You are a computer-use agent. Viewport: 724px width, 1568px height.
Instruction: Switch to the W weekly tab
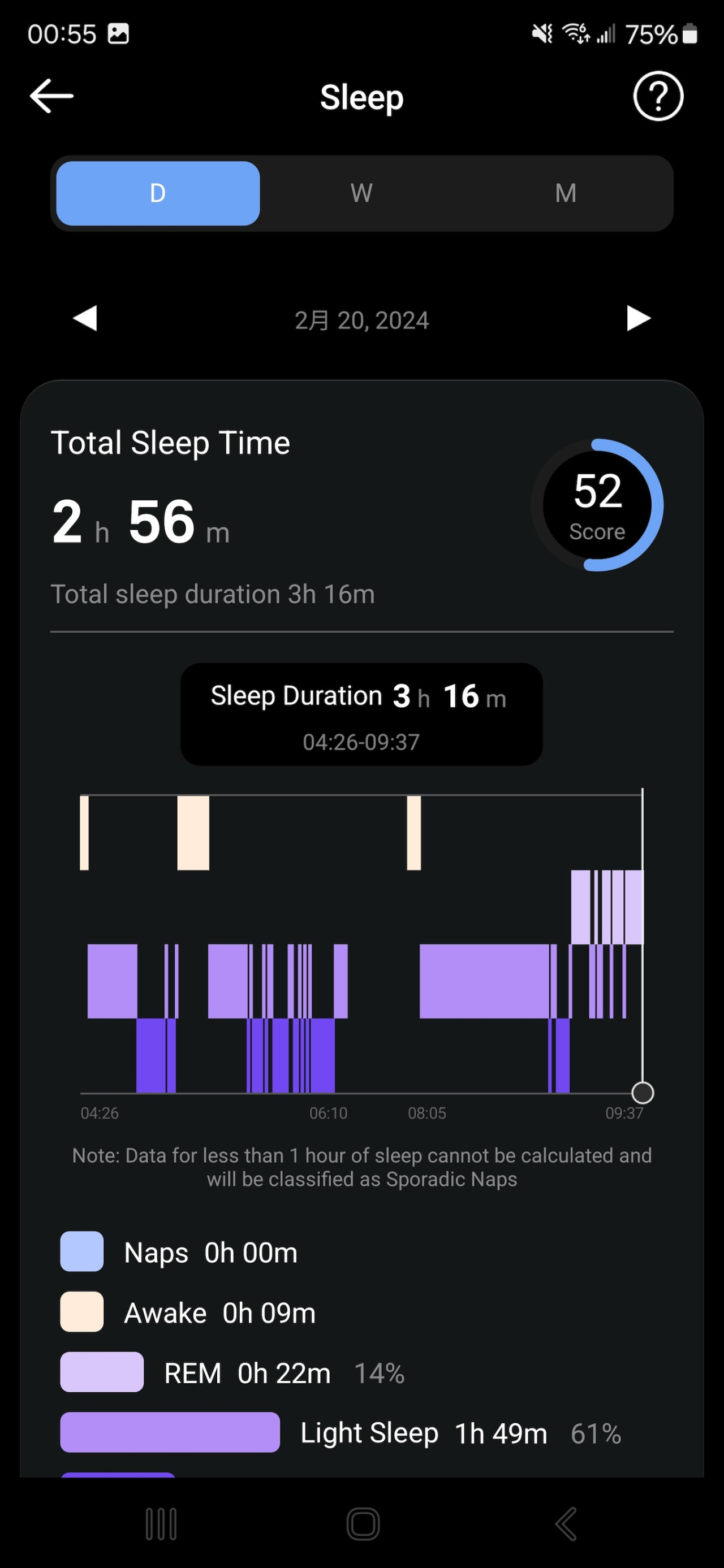coord(361,193)
